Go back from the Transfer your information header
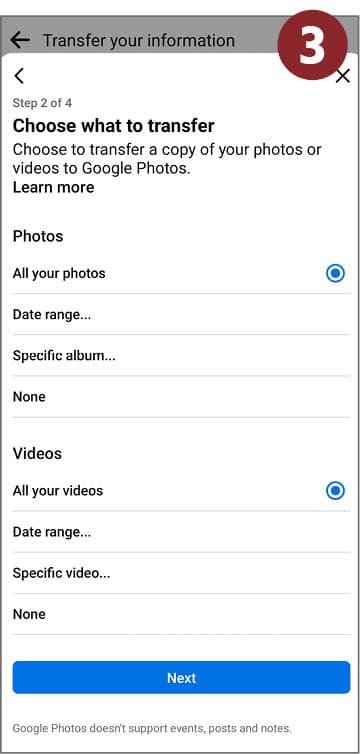This screenshot has height=754, width=360. click(20, 40)
